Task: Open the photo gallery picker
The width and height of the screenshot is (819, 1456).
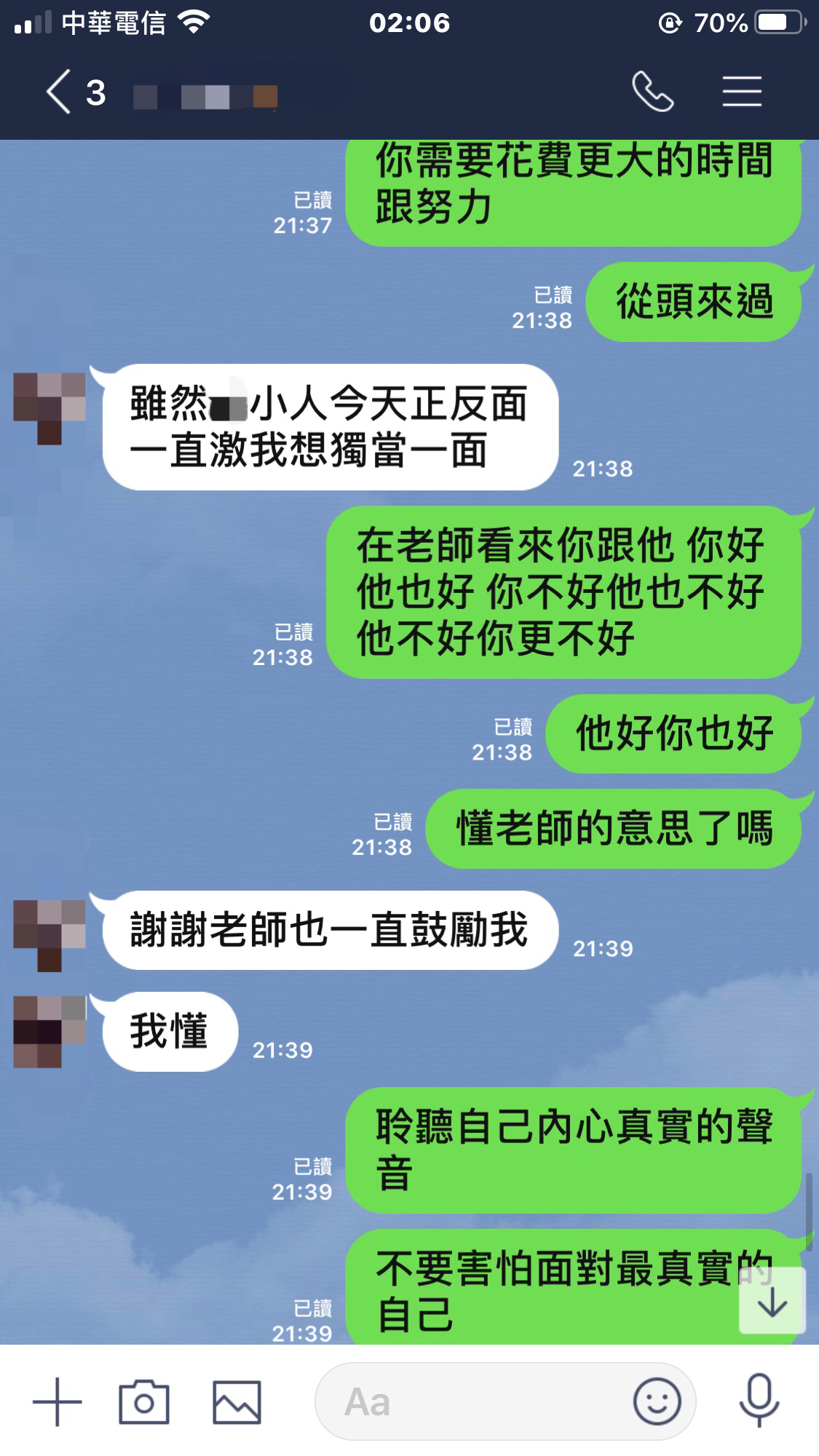Action: click(237, 1401)
